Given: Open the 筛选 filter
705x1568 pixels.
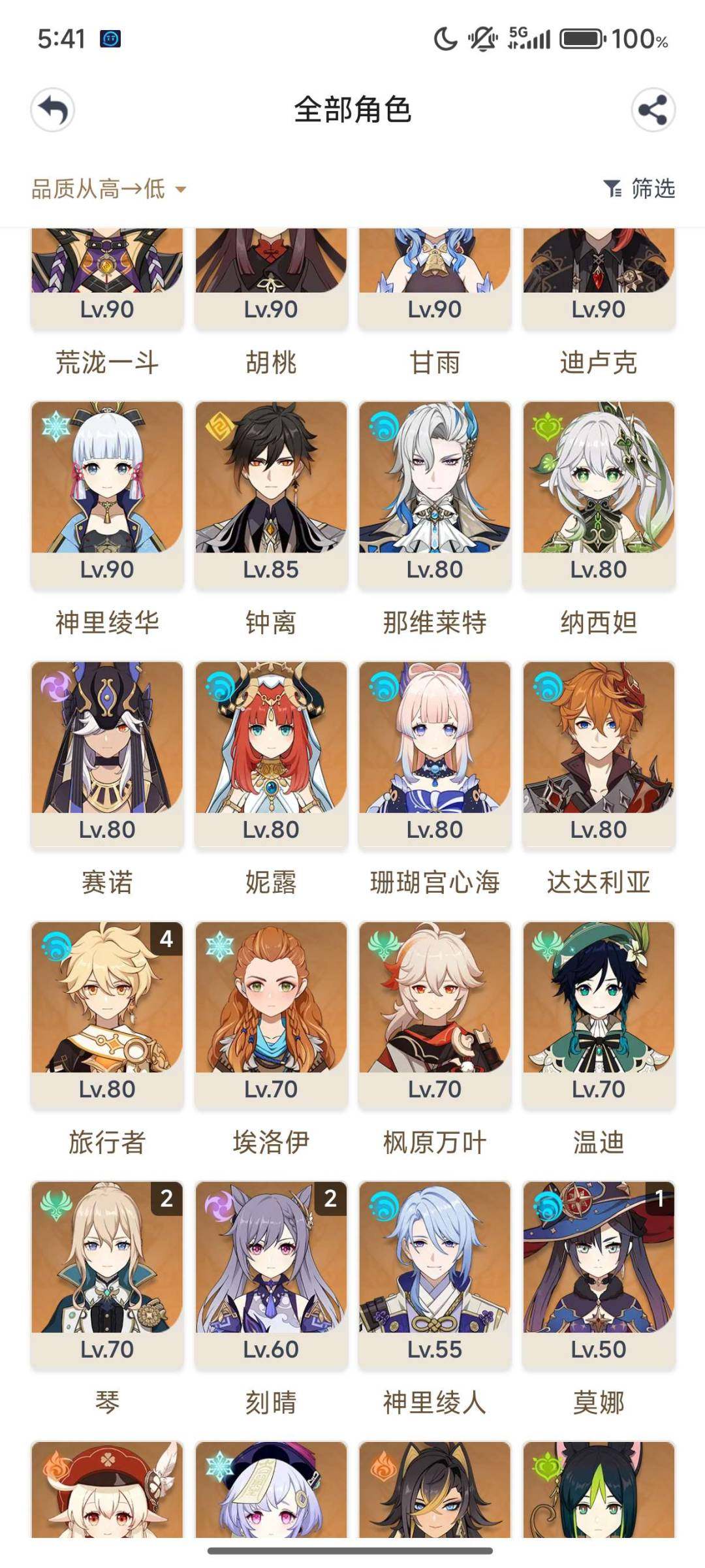Looking at the screenshot, I should [640, 189].
